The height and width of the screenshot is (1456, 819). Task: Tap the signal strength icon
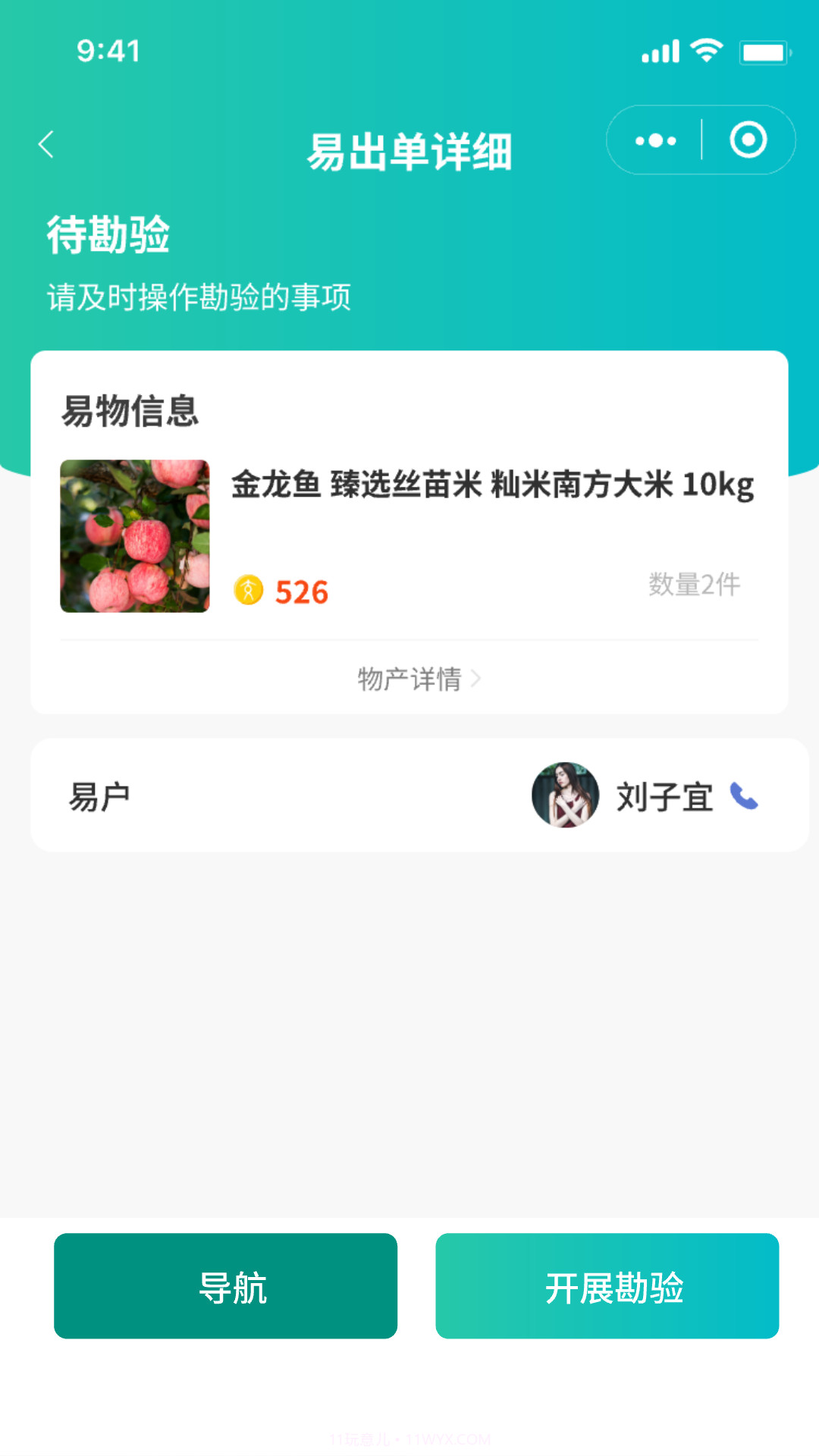pos(658,49)
